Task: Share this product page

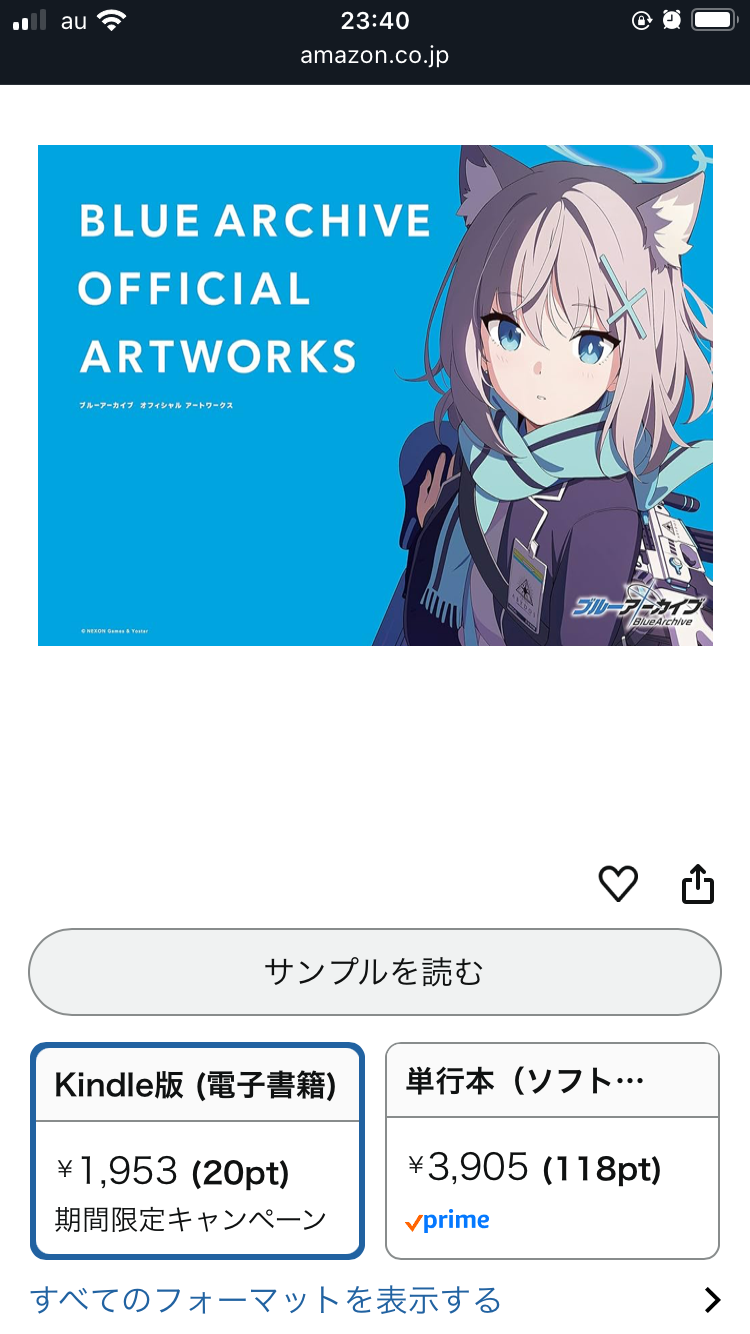Action: pyautogui.click(x=698, y=883)
